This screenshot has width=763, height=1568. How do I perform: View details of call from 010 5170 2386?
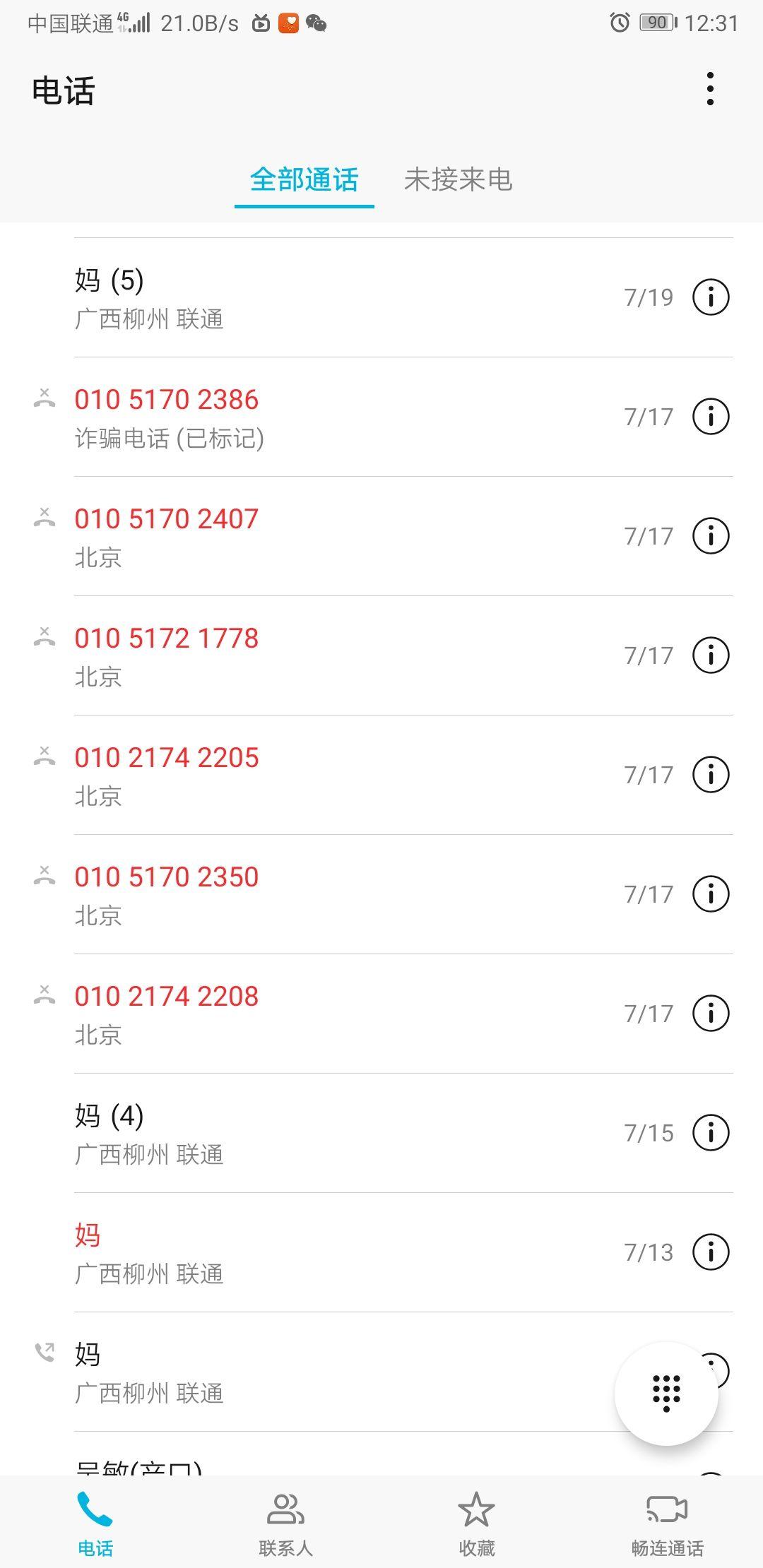(710, 416)
